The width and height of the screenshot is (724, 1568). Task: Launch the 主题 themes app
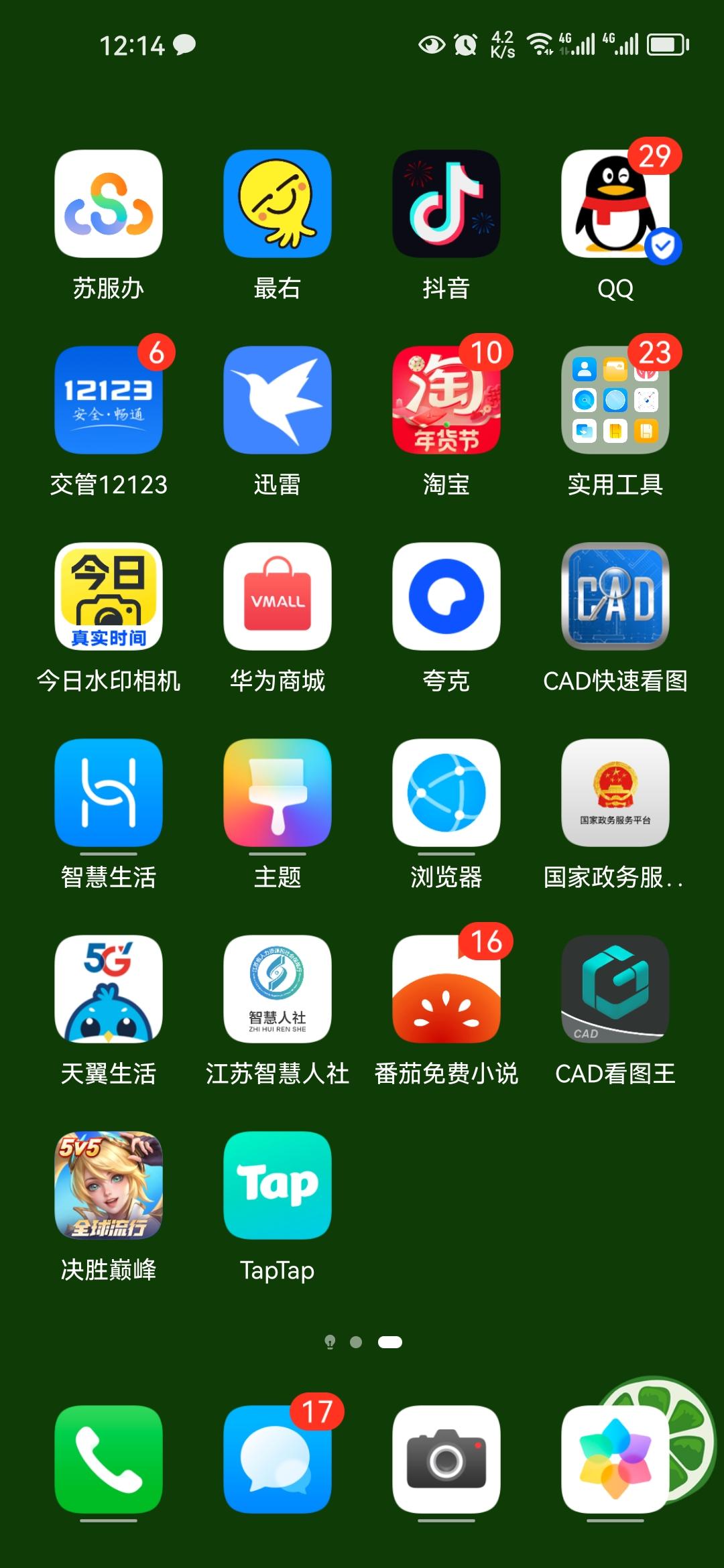(x=278, y=793)
